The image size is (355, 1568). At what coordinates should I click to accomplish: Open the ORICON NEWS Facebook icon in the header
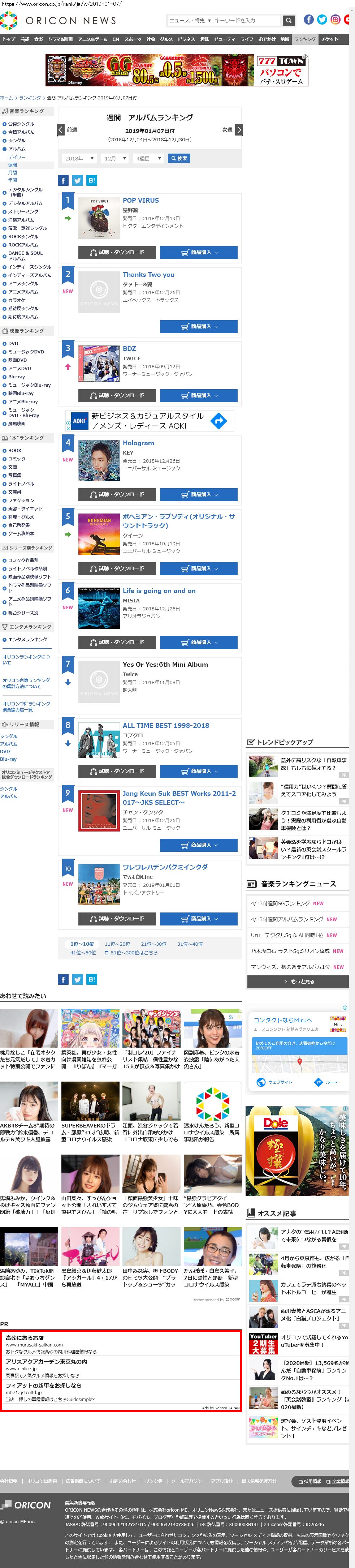point(309,20)
